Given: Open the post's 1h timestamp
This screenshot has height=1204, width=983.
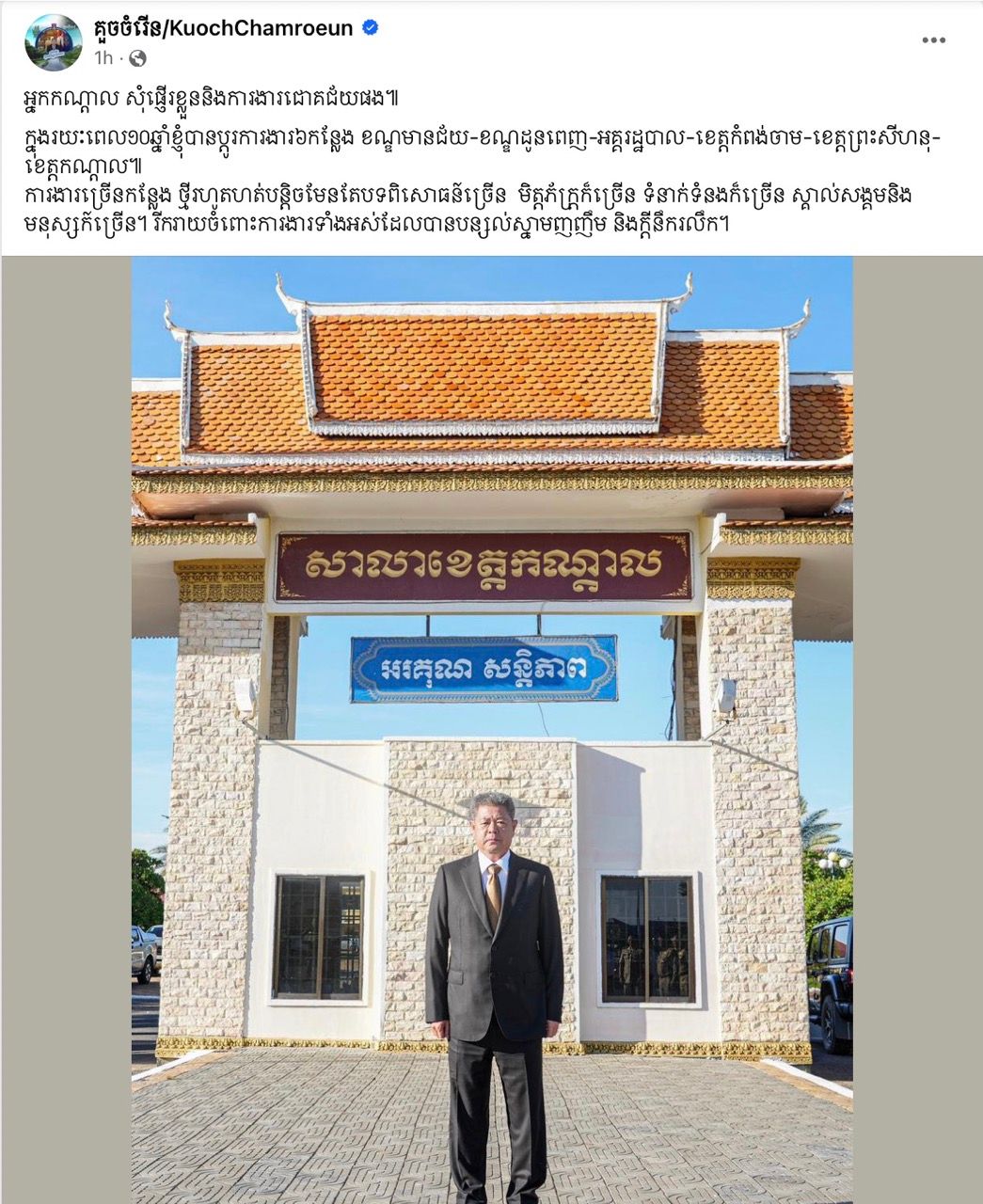Looking at the screenshot, I should click(x=103, y=58).
